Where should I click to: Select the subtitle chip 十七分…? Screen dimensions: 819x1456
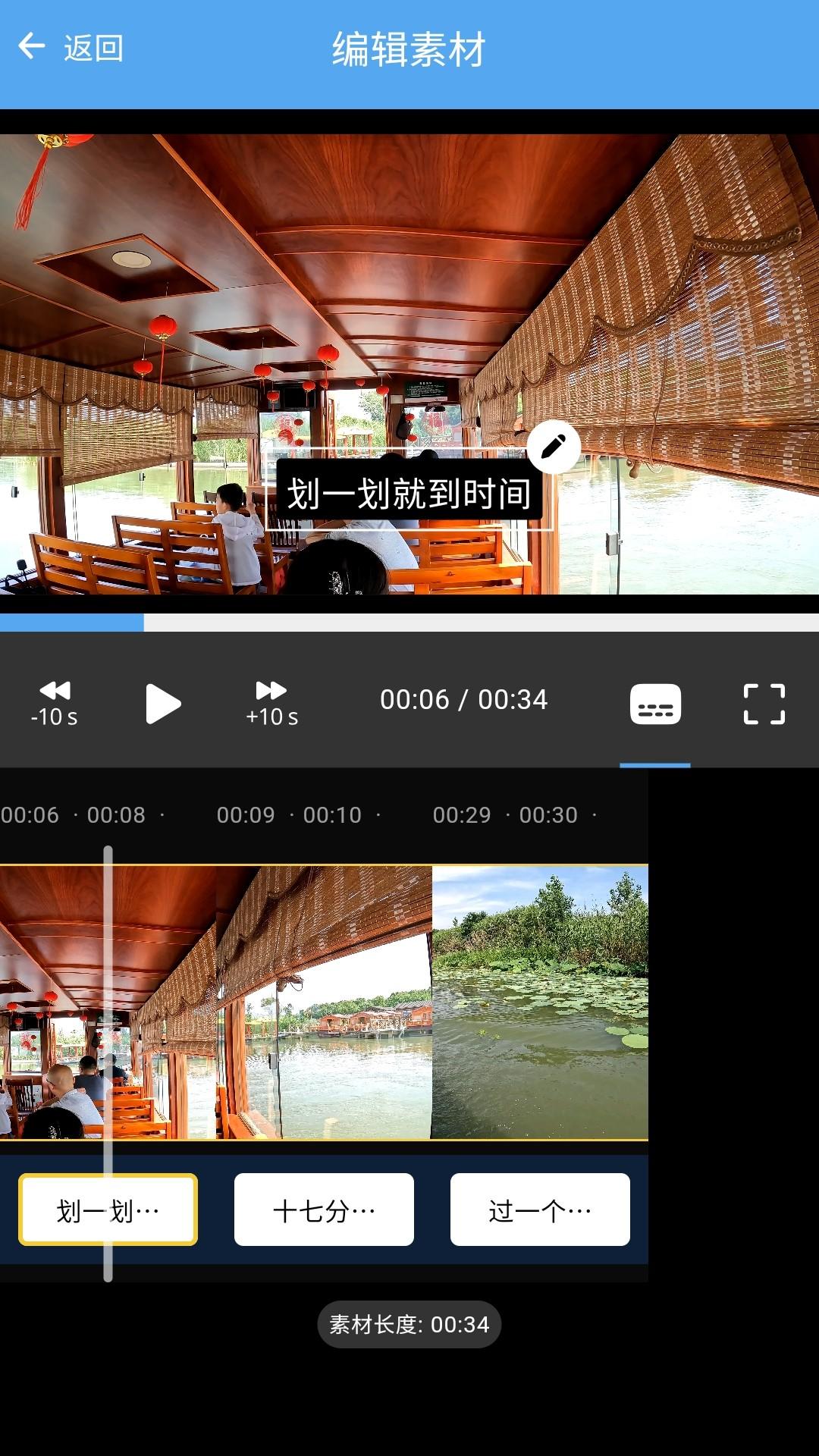pos(323,1210)
